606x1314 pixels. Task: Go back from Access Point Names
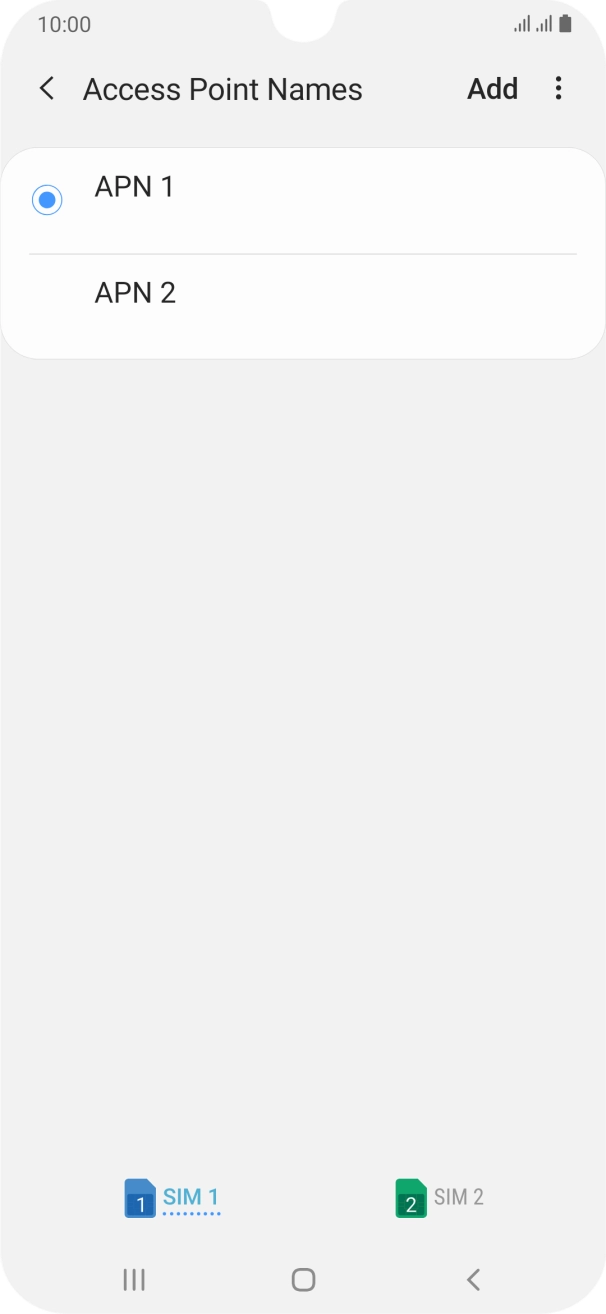(x=46, y=89)
